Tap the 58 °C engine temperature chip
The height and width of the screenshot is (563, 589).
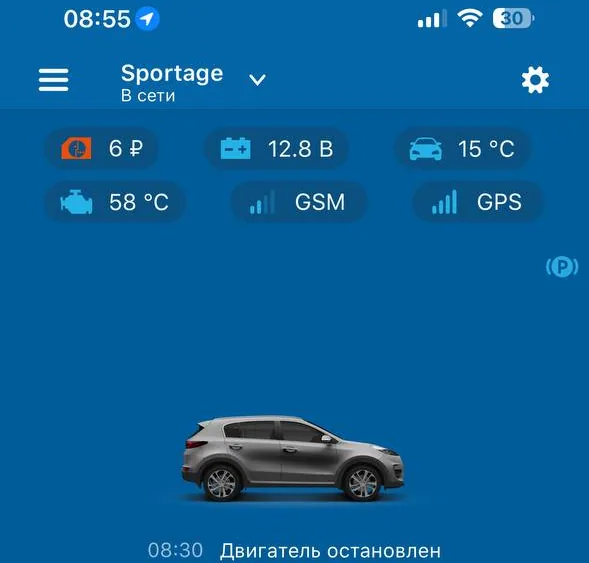(x=115, y=202)
